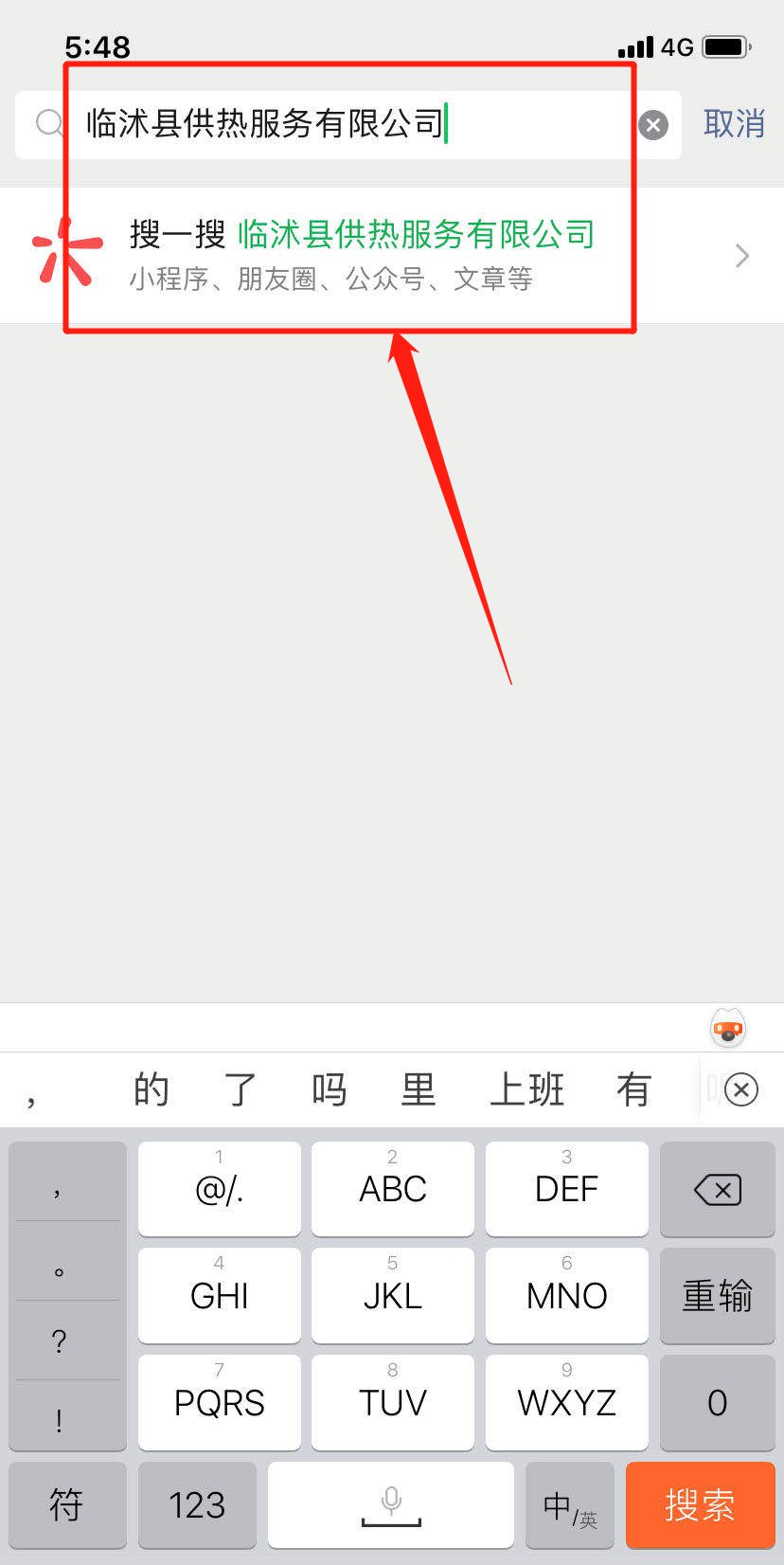Choose the 的 word suggestion
Screen dimensions: 784x1565
click(x=151, y=1089)
